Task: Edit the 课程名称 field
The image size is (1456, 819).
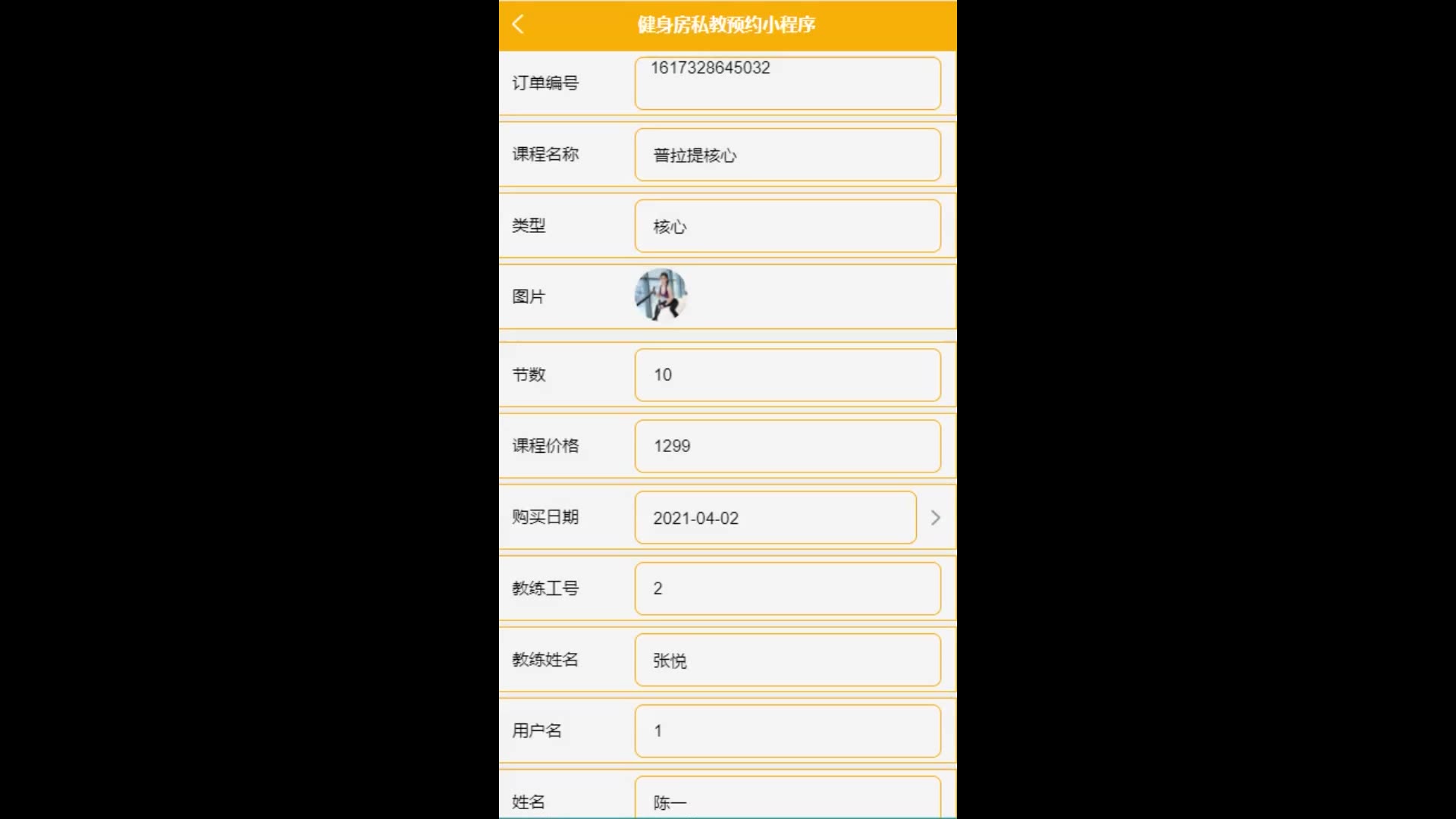Action: pos(787,155)
